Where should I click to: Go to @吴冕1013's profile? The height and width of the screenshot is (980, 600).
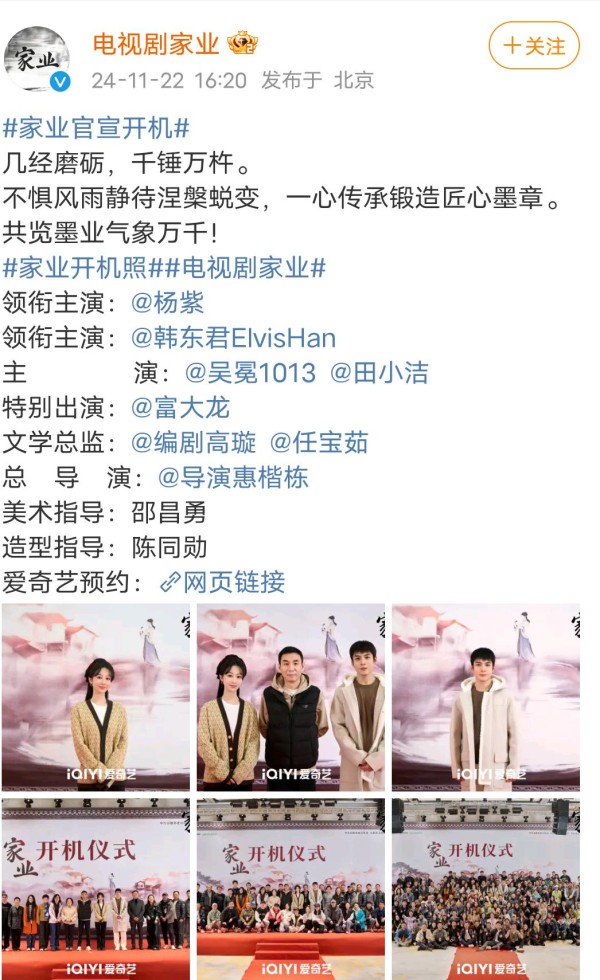(x=250, y=373)
